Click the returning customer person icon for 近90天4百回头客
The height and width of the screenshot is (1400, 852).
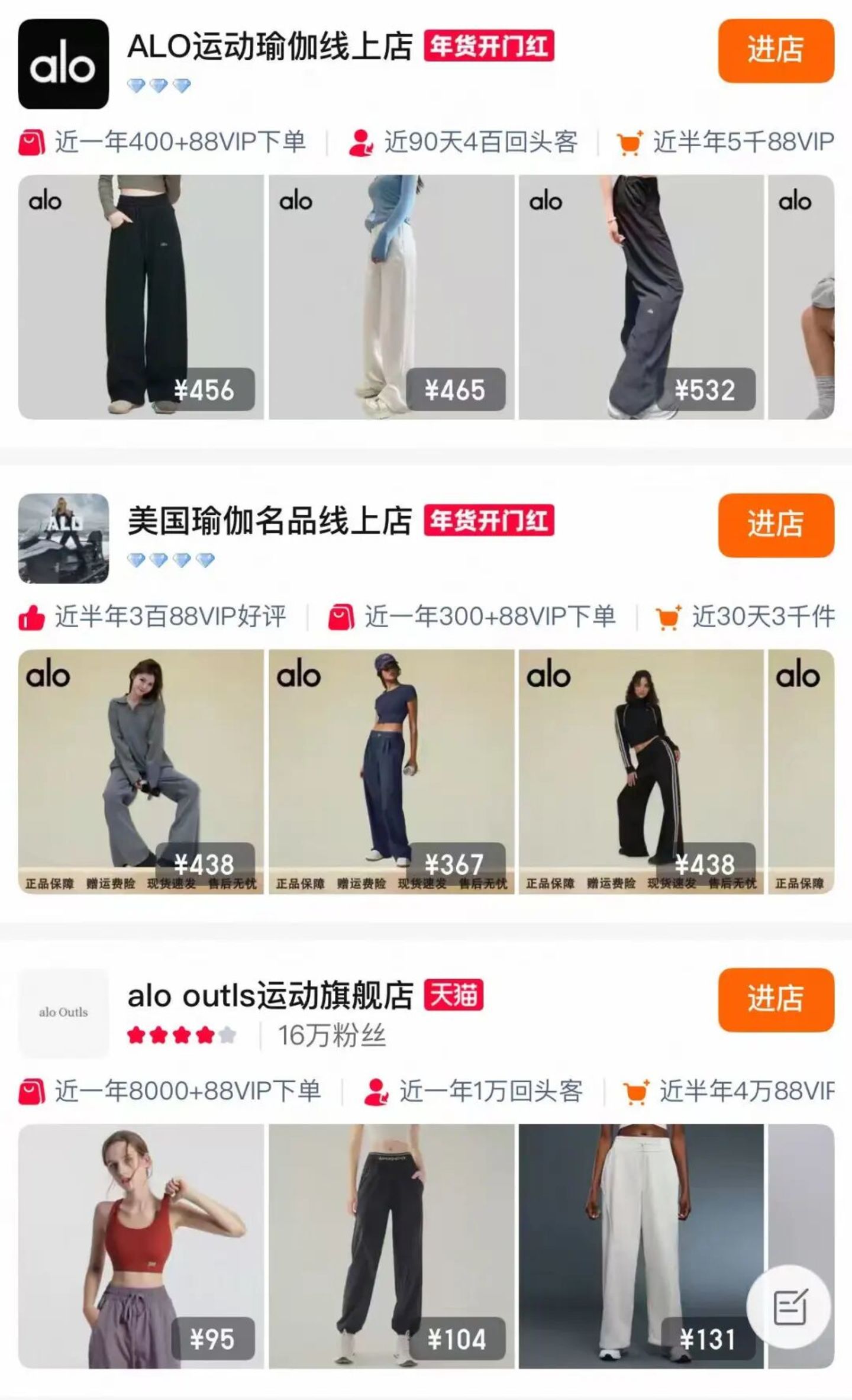pos(363,140)
